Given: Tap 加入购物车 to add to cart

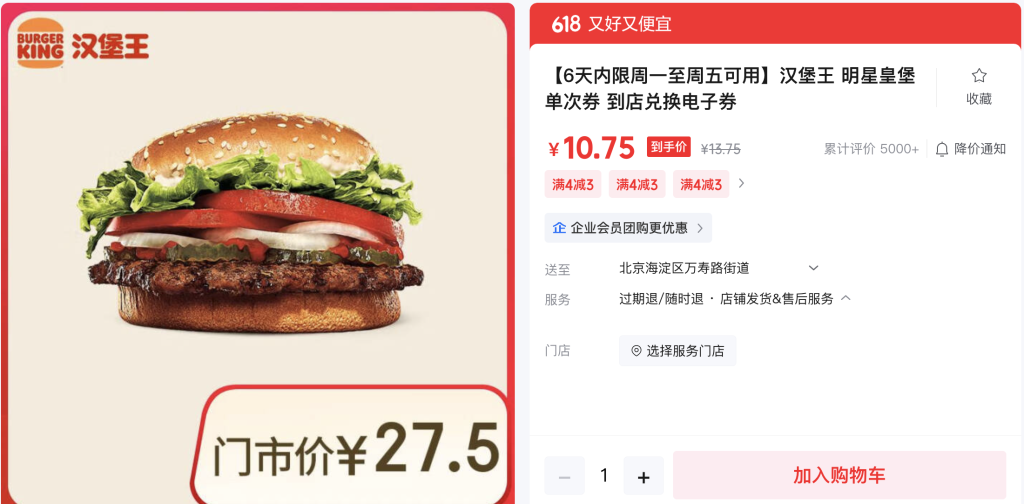Looking at the screenshot, I should 839,475.
